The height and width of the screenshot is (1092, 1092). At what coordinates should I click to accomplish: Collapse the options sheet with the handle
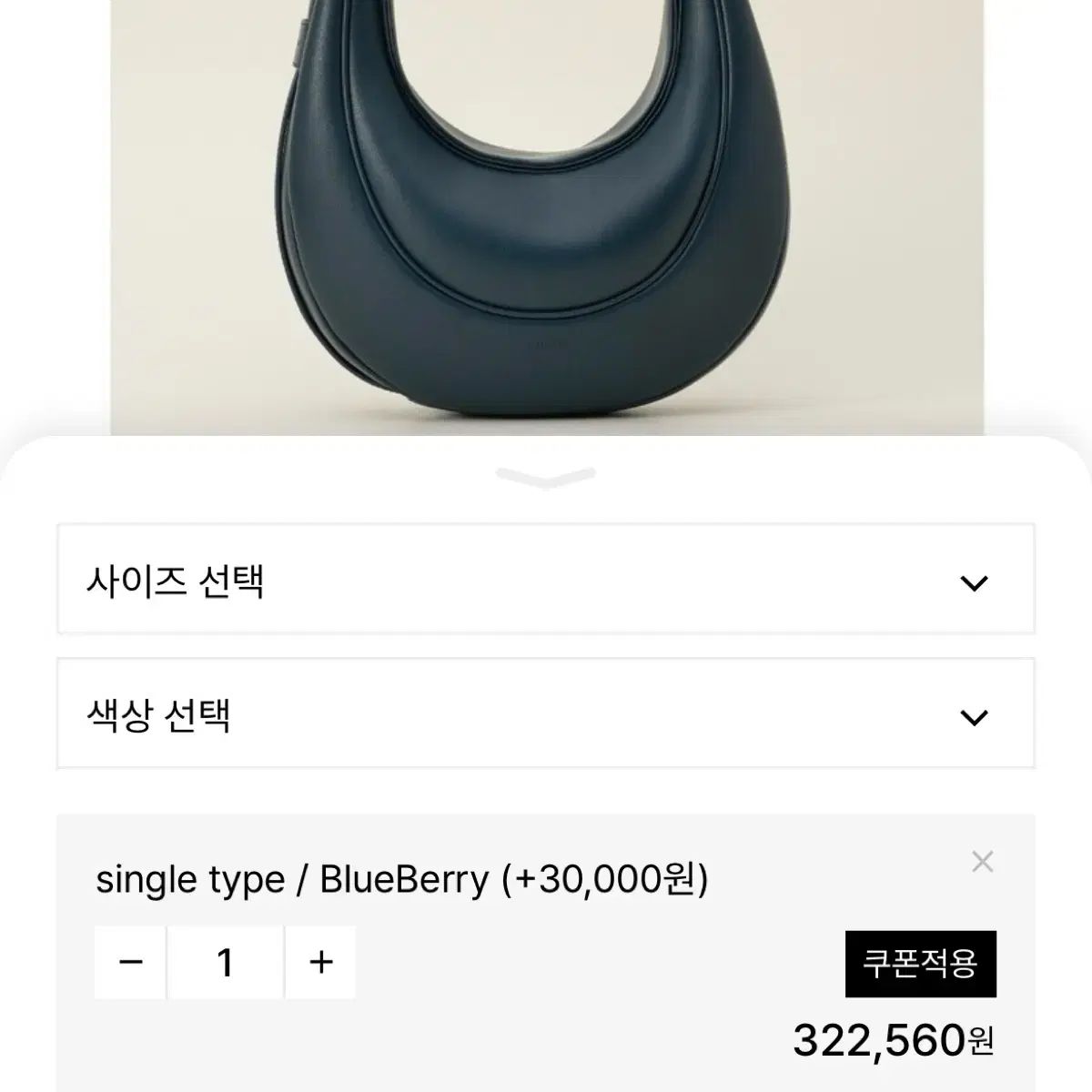coord(546,477)
